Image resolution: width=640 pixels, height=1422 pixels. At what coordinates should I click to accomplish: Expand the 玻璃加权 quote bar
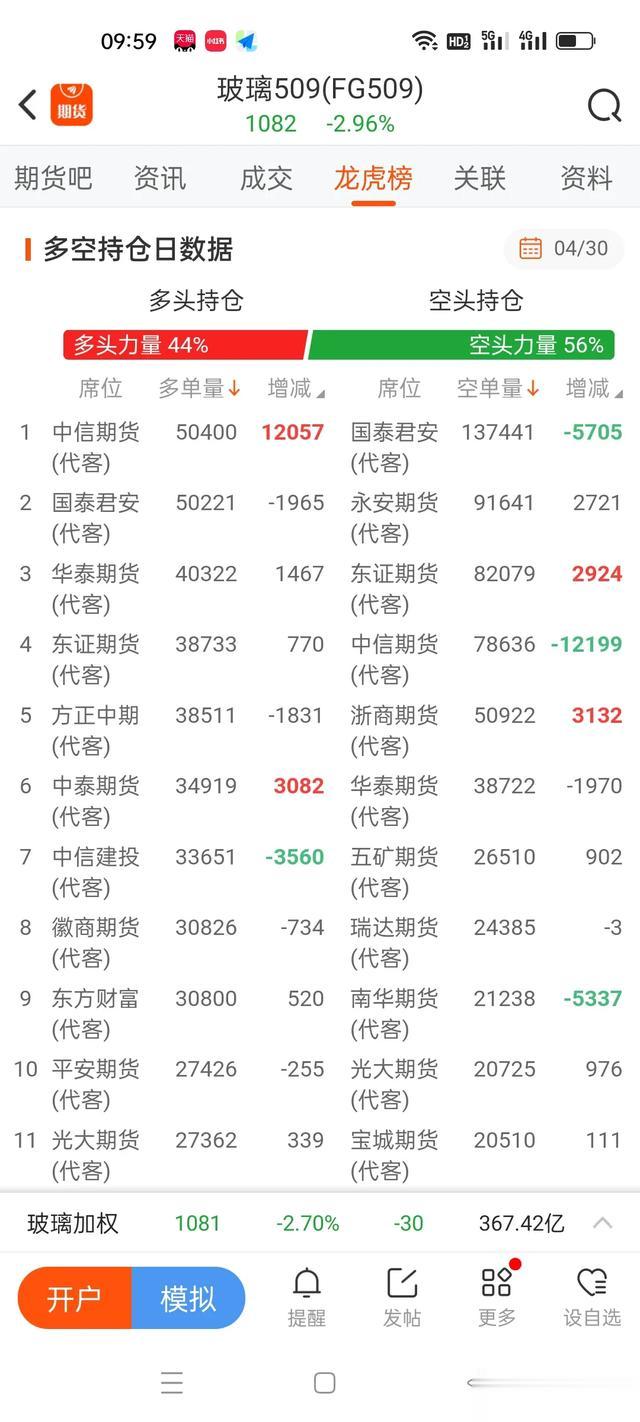point(603,1222)
